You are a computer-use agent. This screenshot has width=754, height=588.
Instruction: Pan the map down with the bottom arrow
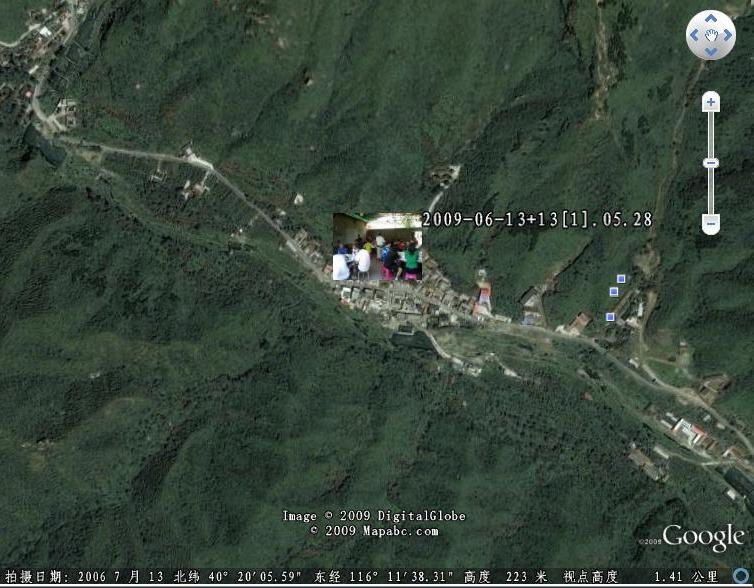point(711,52)
